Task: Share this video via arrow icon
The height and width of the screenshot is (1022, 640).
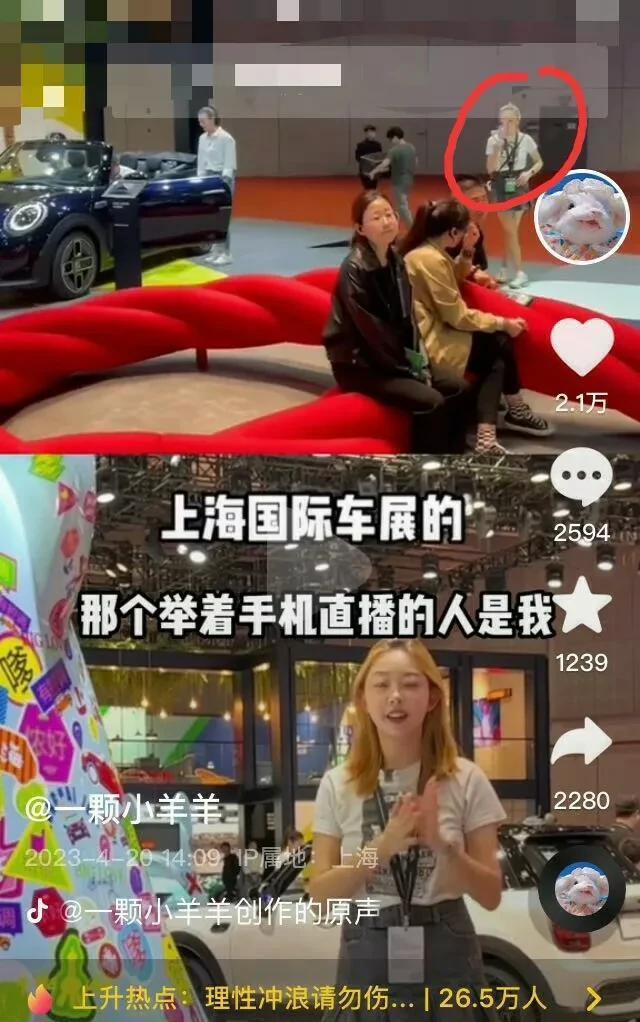Action: pyautogui.click(x=582, y=743)
